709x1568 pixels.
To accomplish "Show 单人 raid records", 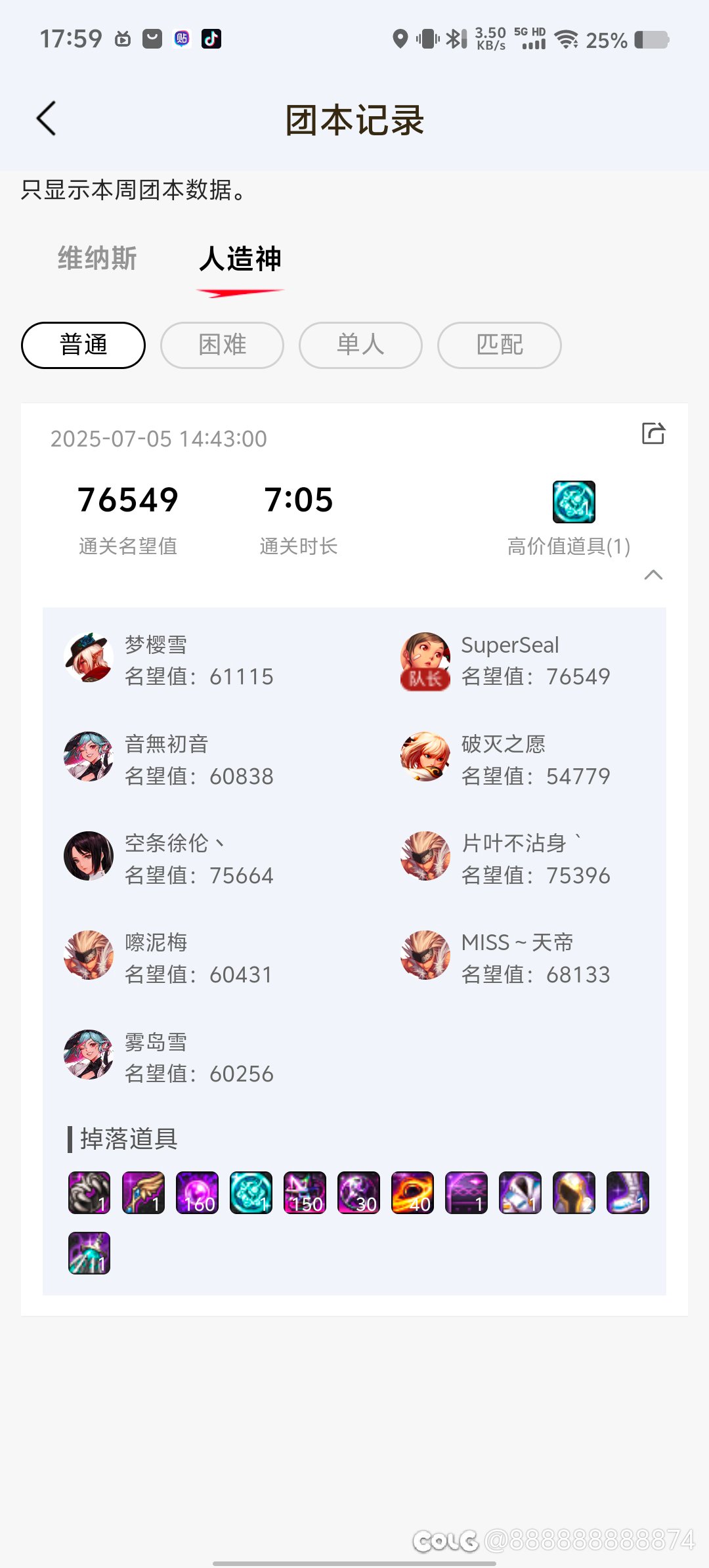I will point(360,345).
